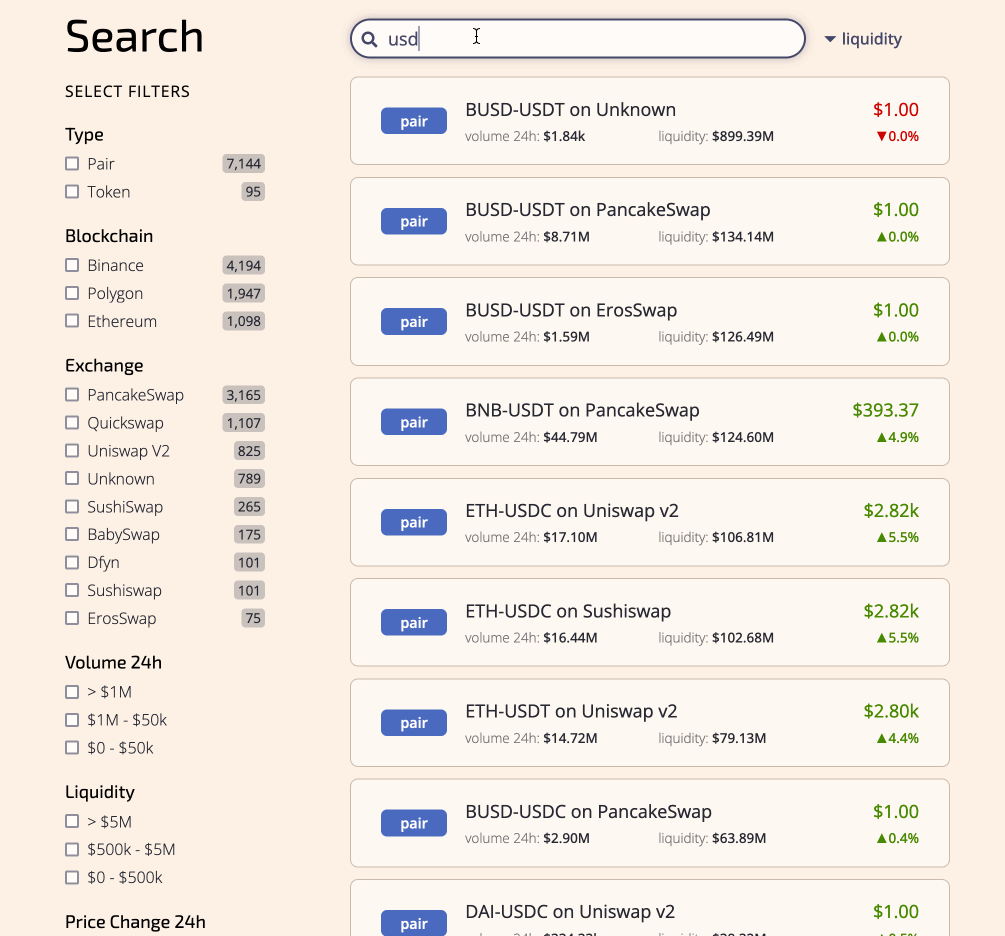1005x936 pixels.
Task: Filter volume 24h by > $1M
Action: [x=72, y=692]
